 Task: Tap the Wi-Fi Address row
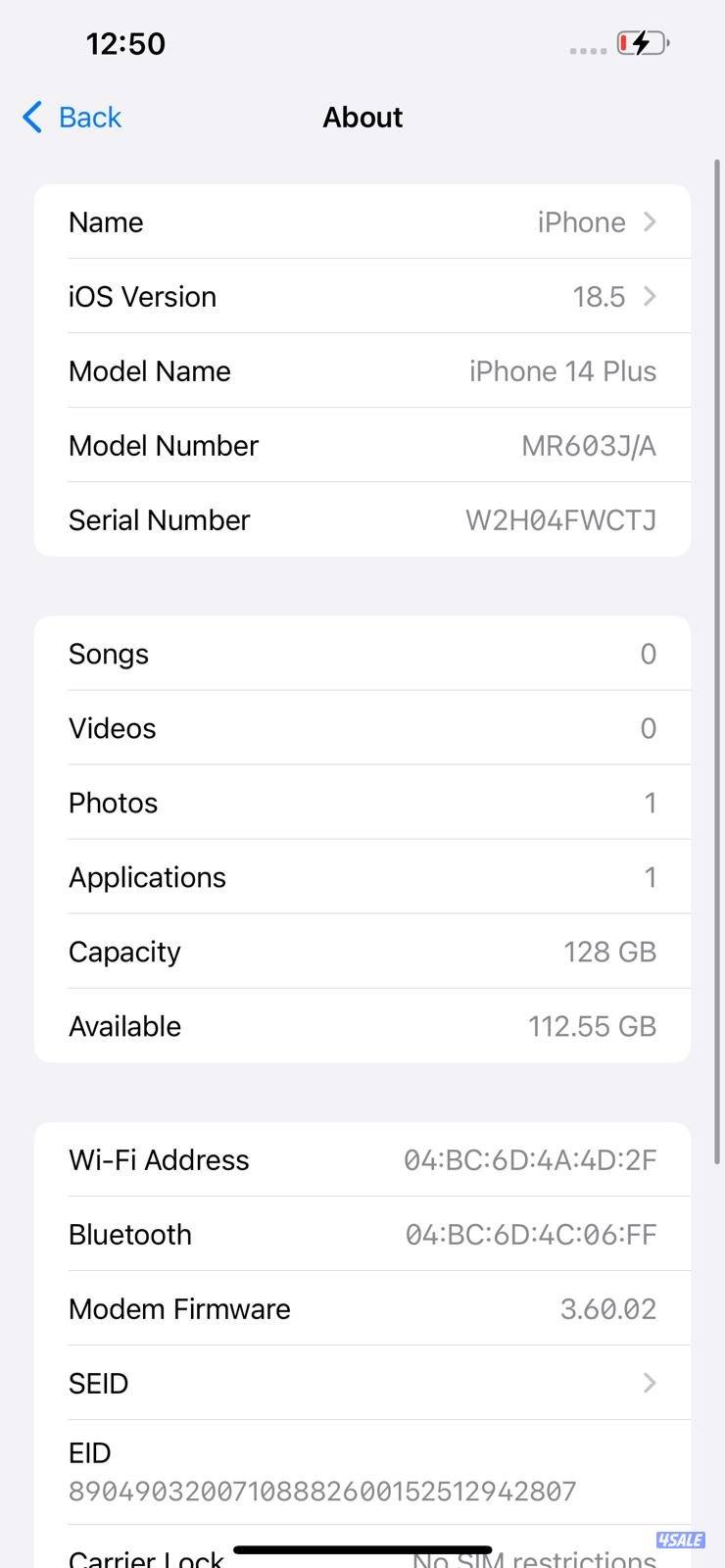point(362,1159)
